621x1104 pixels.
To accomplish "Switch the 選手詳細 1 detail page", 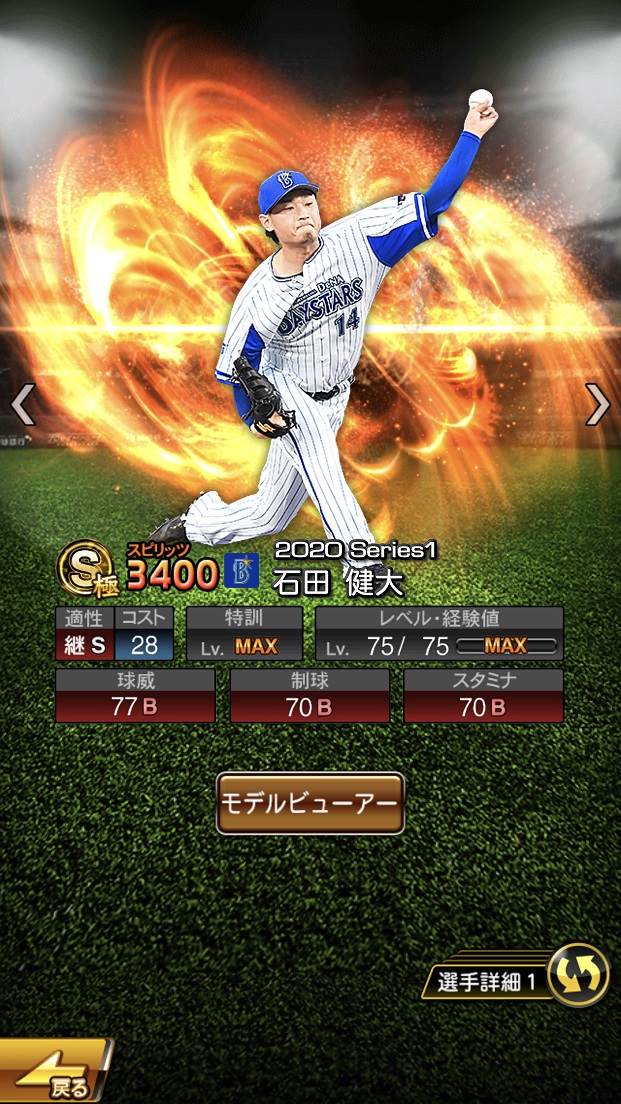I will click(x=578, y=974).
